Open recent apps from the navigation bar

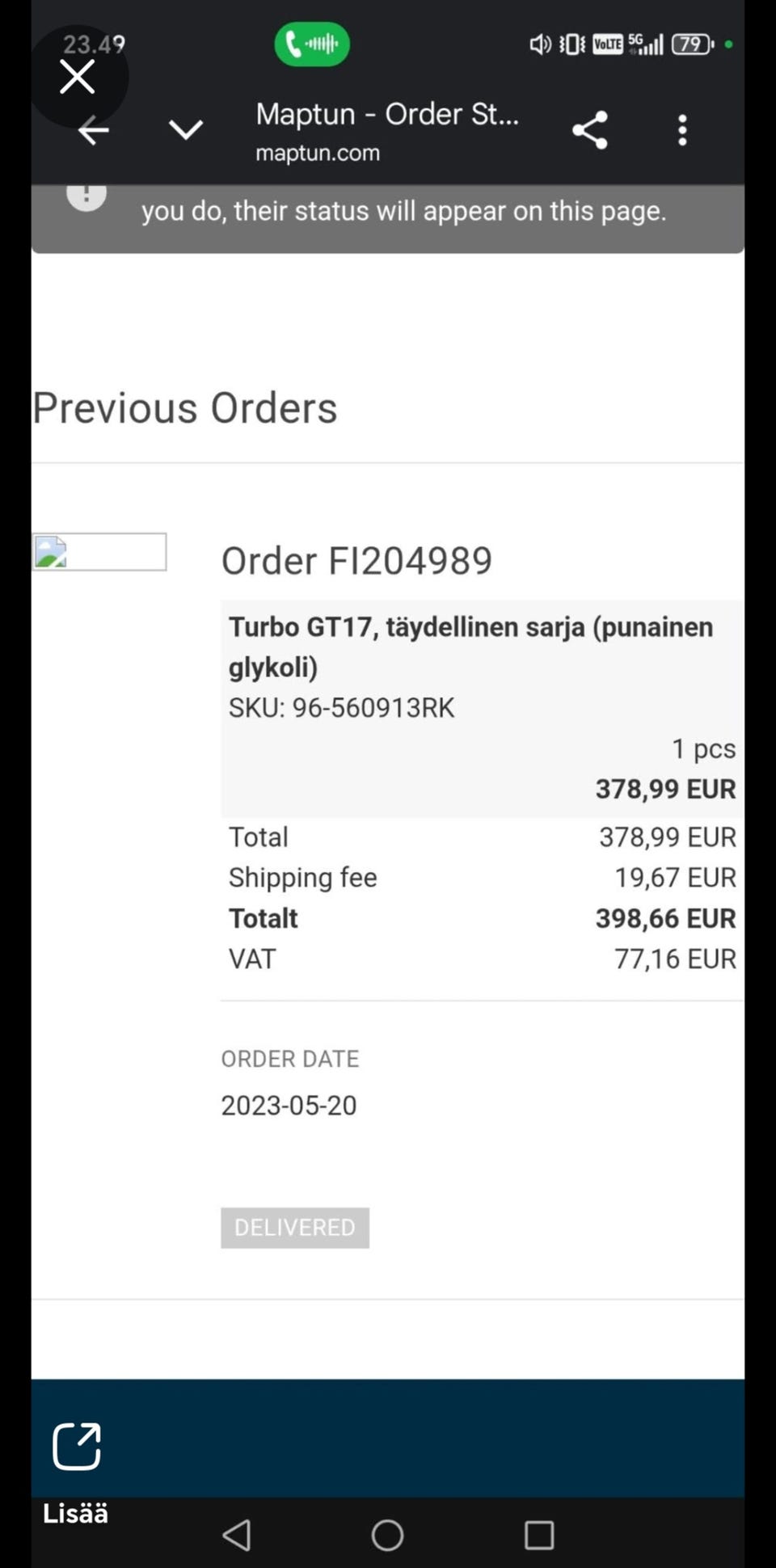(539, 1535)
